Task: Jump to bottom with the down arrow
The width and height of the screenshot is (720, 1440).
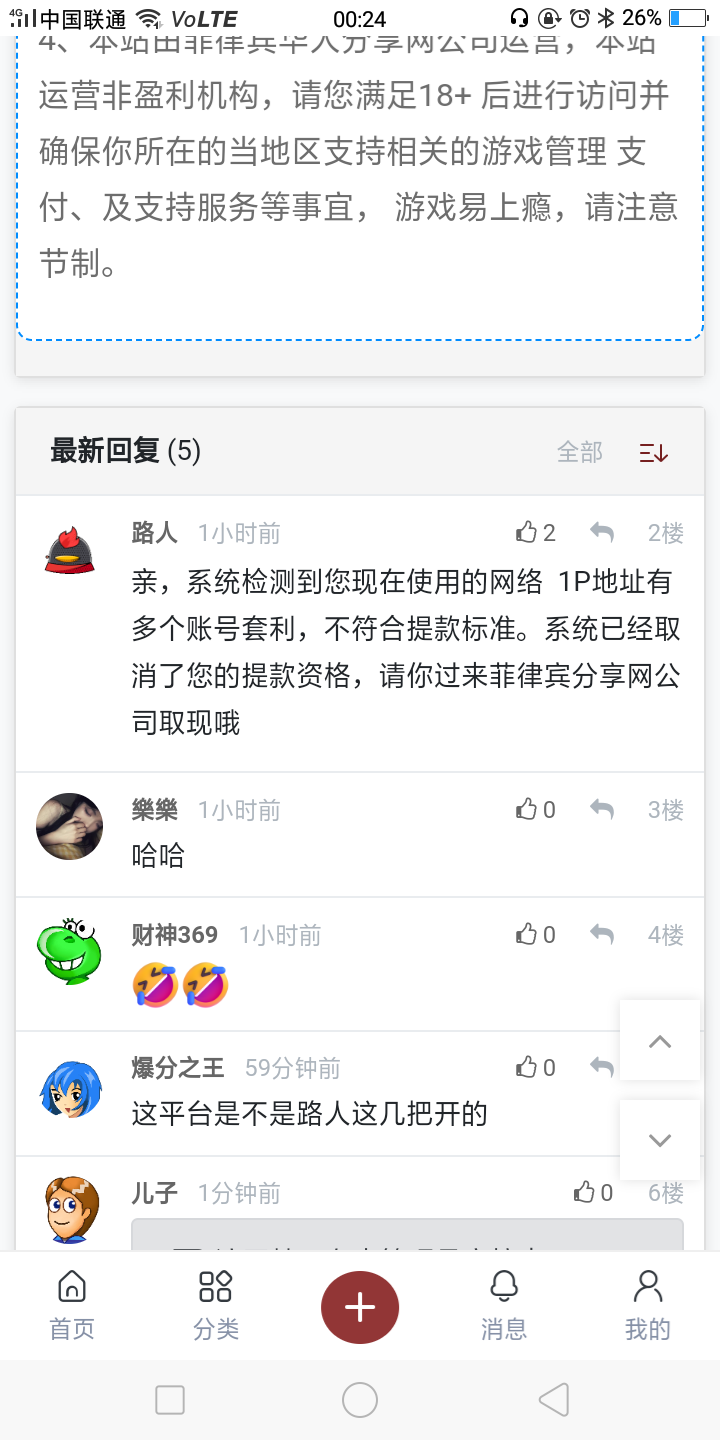Action: point(659,1140)
